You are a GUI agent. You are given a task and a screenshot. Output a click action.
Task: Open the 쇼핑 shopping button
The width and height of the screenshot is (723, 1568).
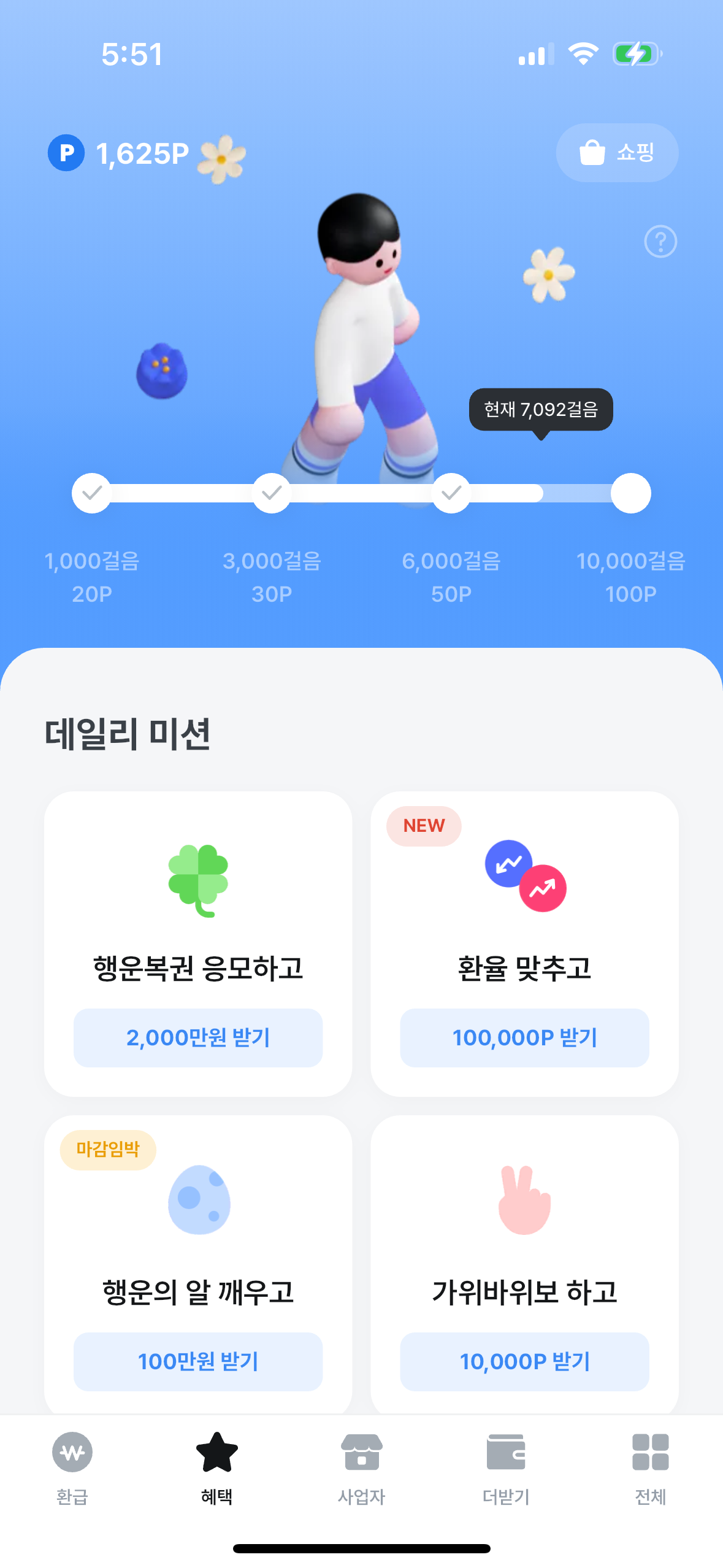[616, 152]
